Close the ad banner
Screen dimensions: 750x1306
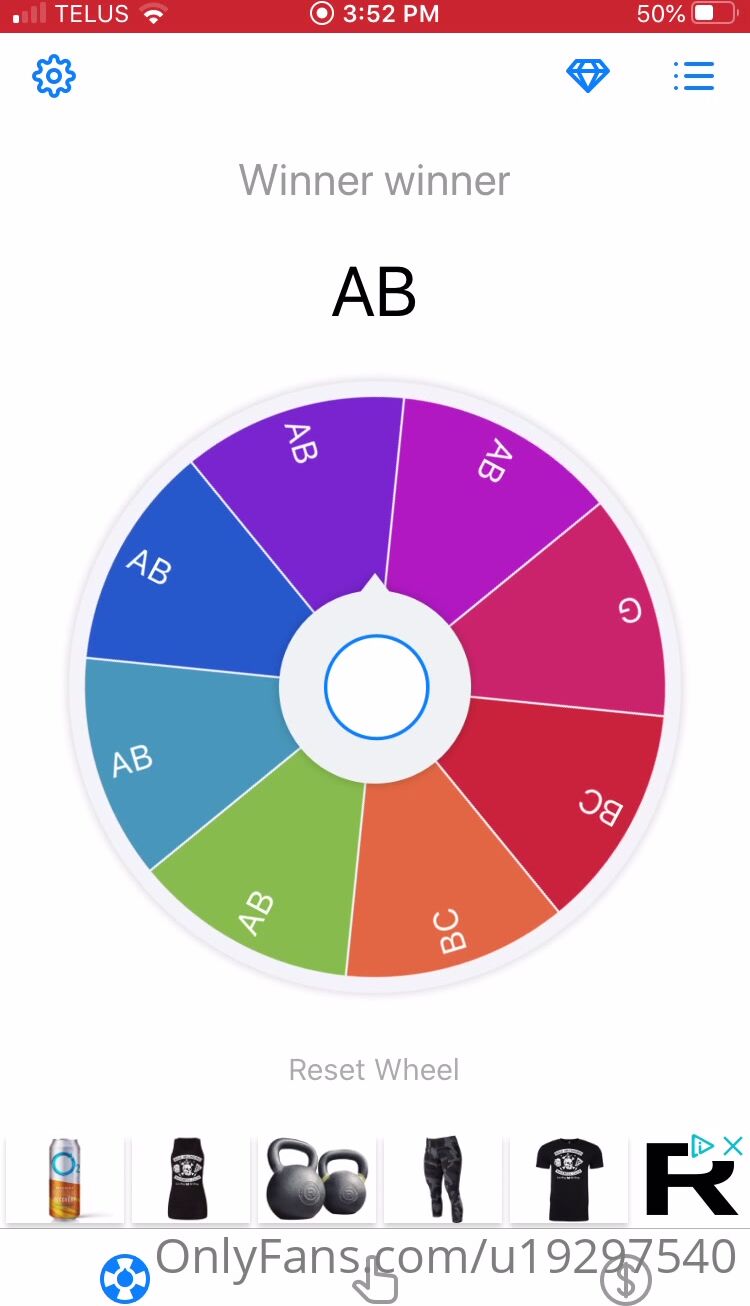tap(733, 1146)
